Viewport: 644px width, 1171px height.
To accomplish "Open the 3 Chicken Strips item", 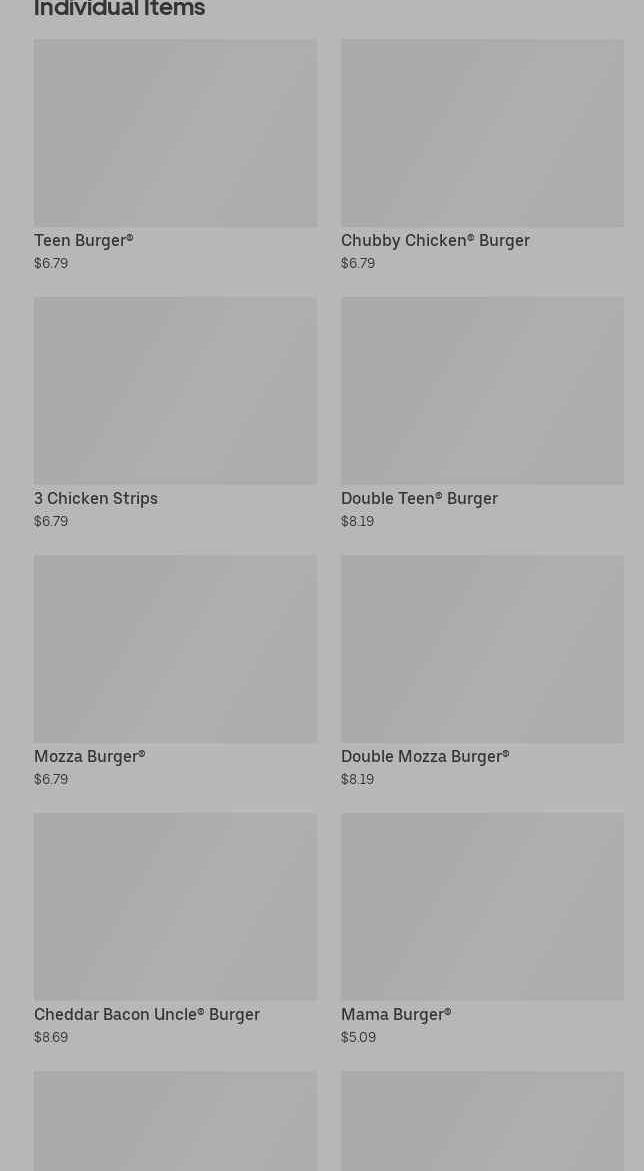I will 175,413.
